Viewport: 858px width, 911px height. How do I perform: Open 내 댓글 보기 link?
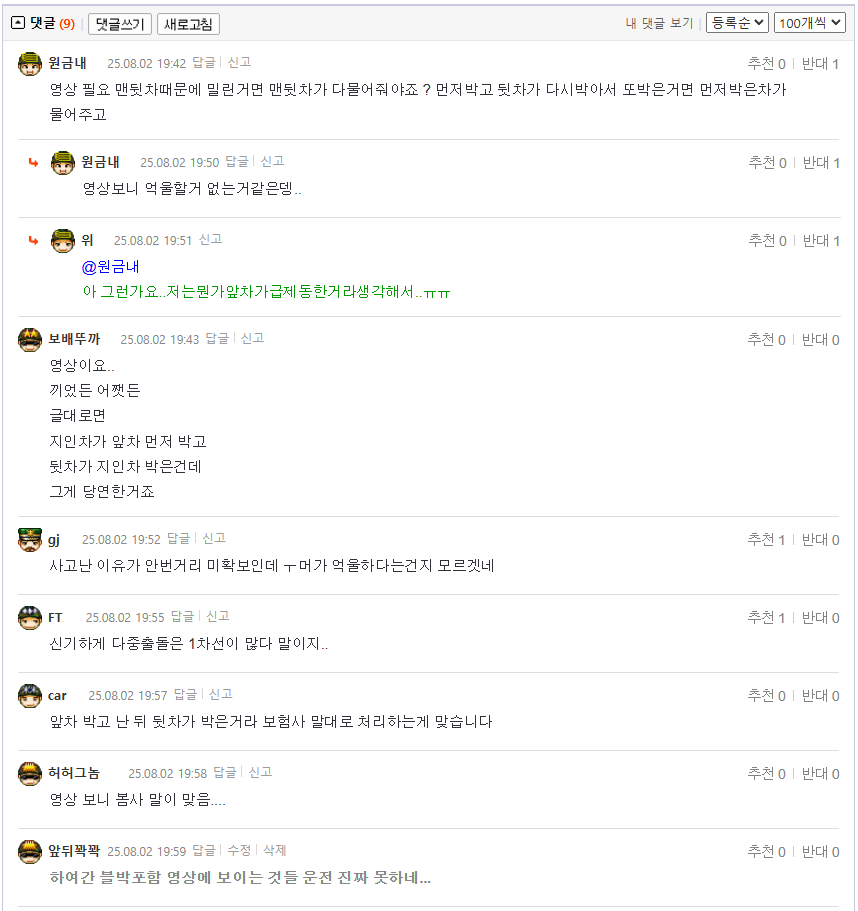coord(659,23)
